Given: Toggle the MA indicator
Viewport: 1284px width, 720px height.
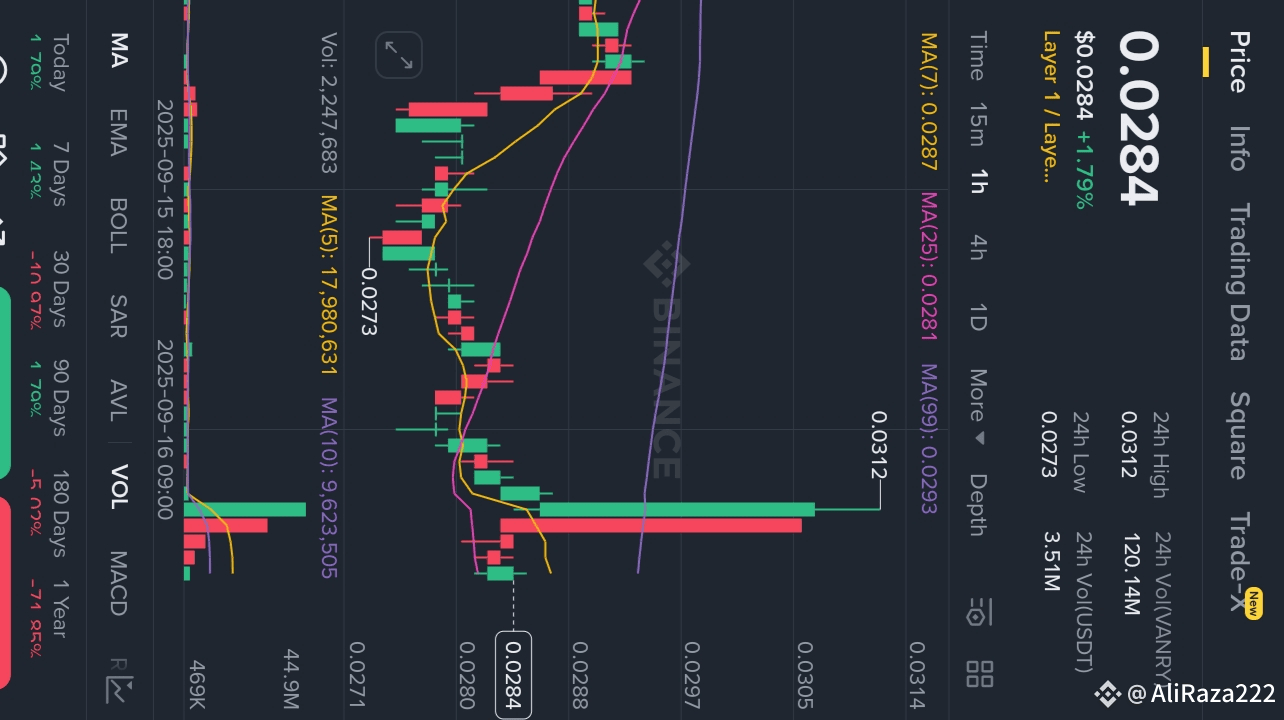Looking at the screenshot, I should (x=118, y=51).
